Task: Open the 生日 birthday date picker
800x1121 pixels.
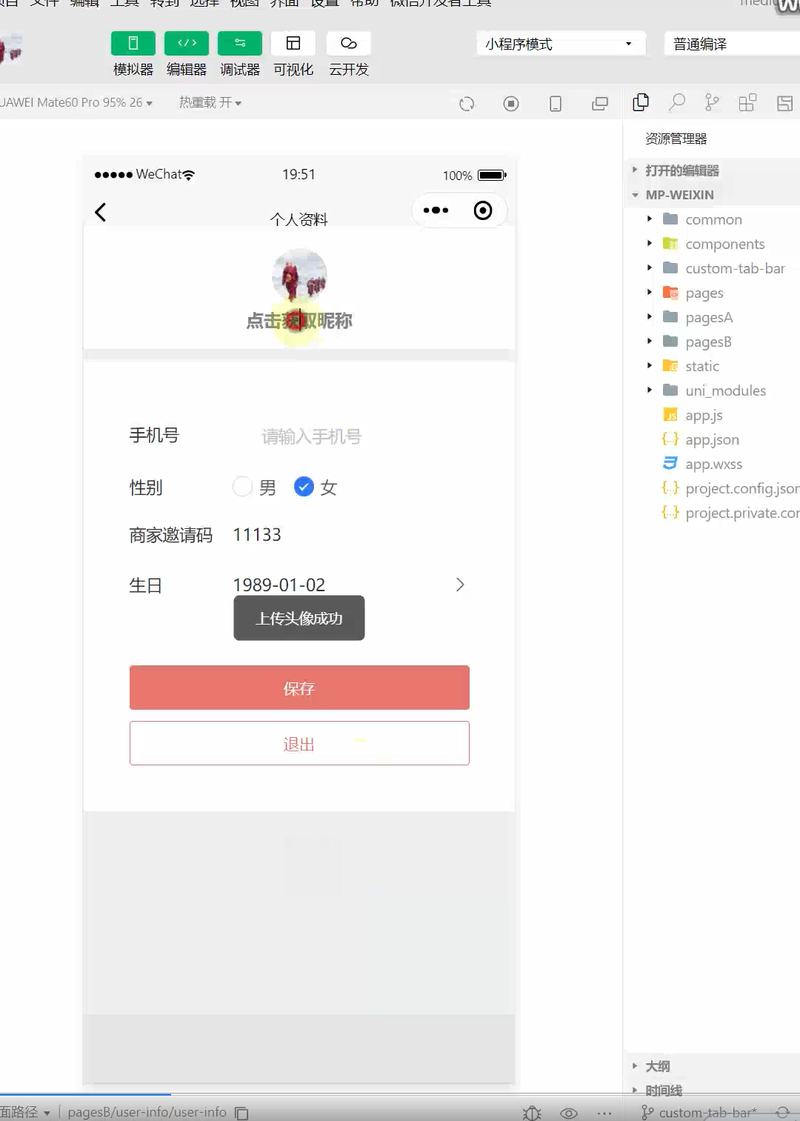Action: (x=340, y=585)
